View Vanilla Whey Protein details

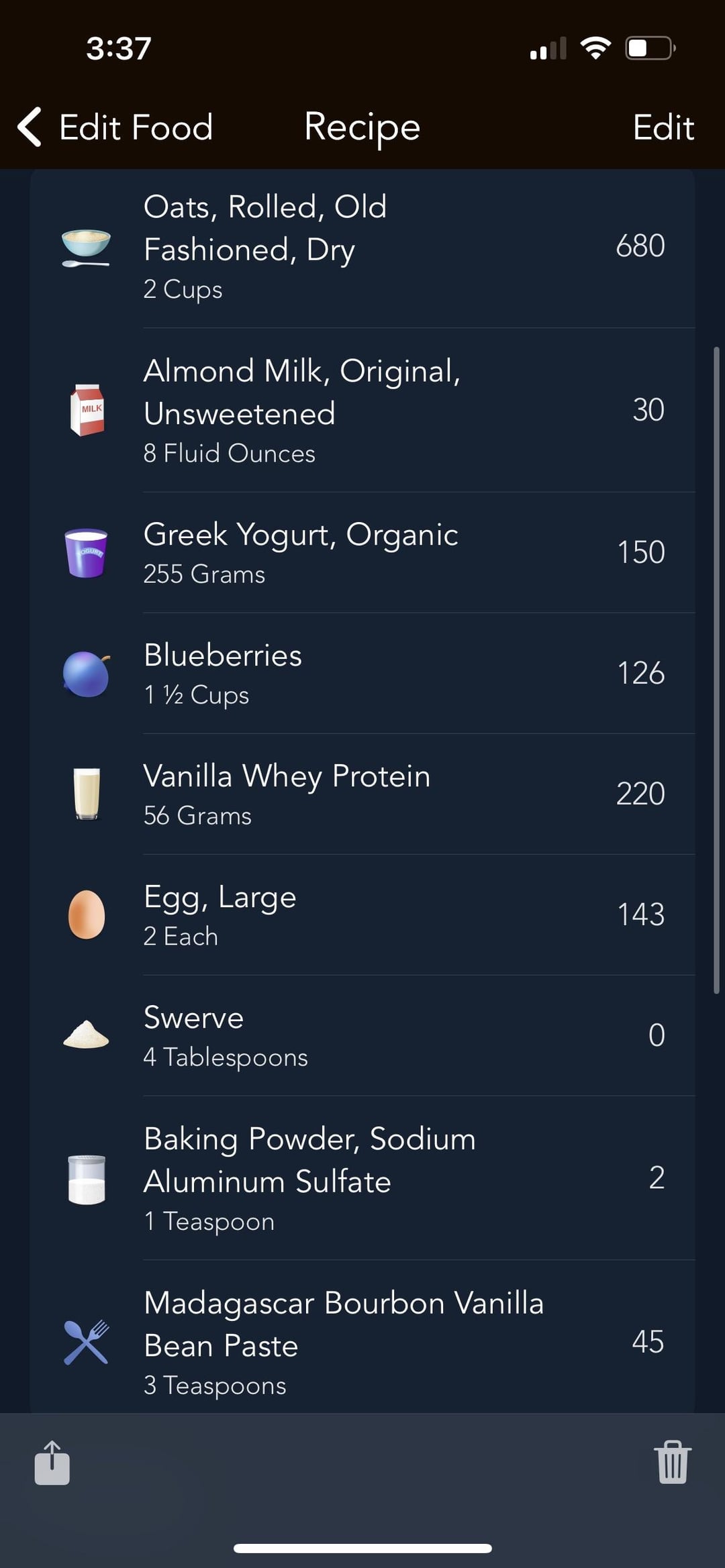point(362,794)
